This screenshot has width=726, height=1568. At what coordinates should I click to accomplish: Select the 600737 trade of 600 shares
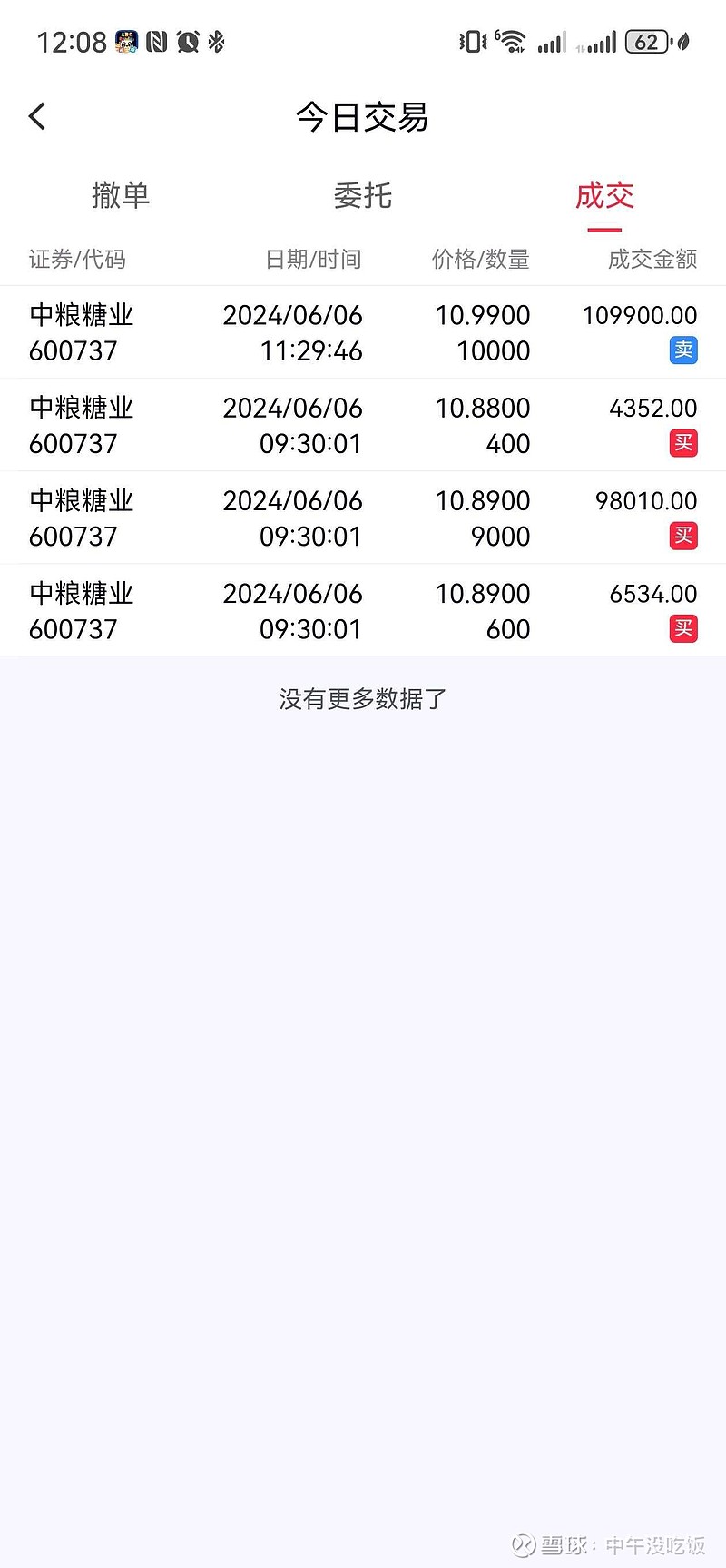click(x=363, y=609)
